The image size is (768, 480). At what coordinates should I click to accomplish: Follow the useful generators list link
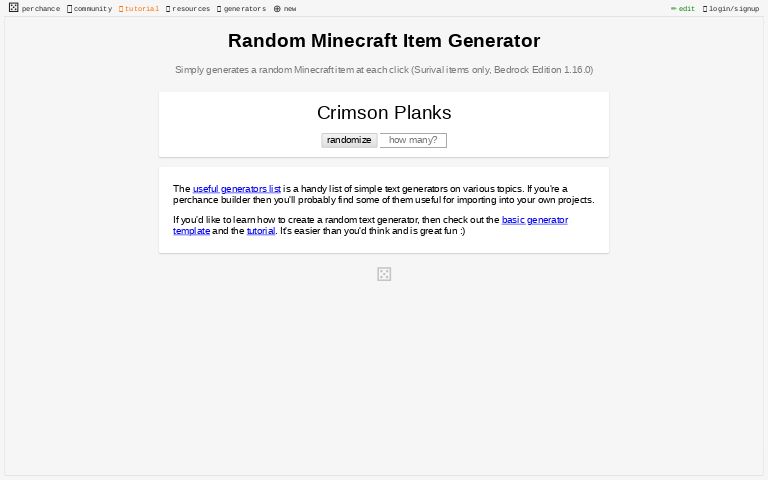pos(236,188)
